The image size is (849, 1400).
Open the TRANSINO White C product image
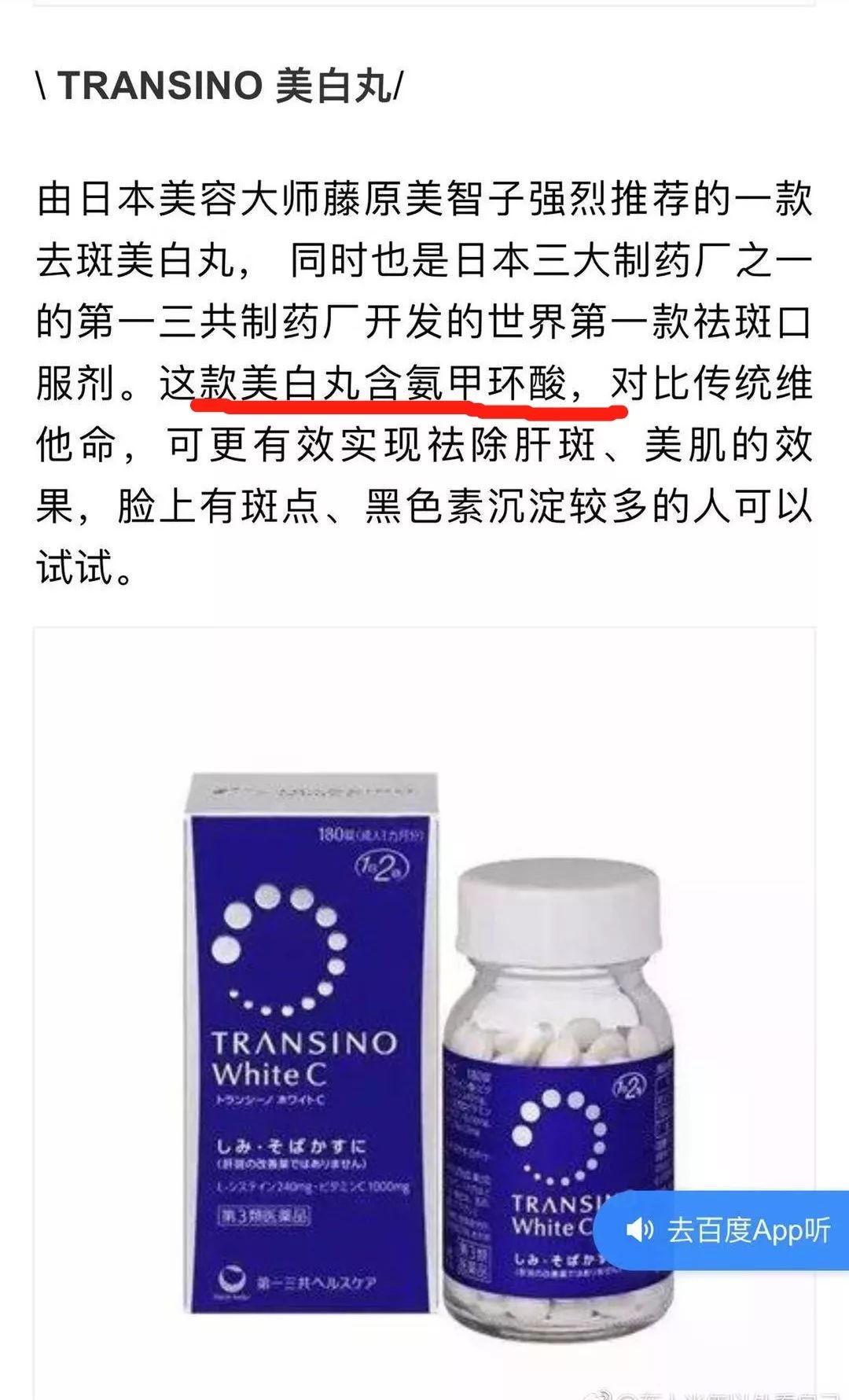[424, 1013]
